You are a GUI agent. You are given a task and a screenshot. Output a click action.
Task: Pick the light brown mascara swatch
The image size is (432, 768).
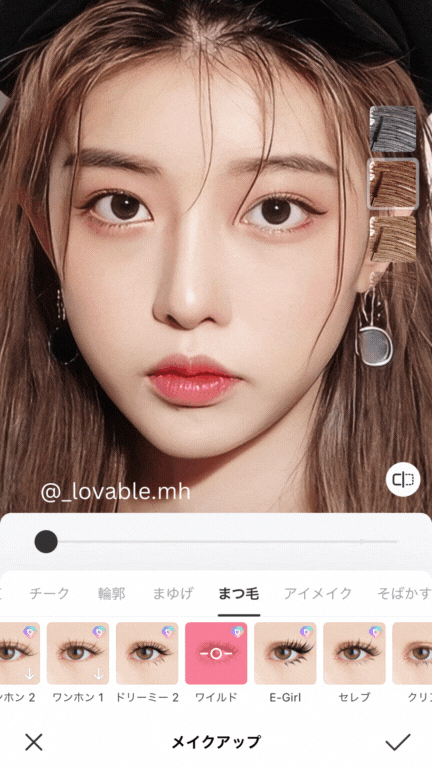(393, 239)
